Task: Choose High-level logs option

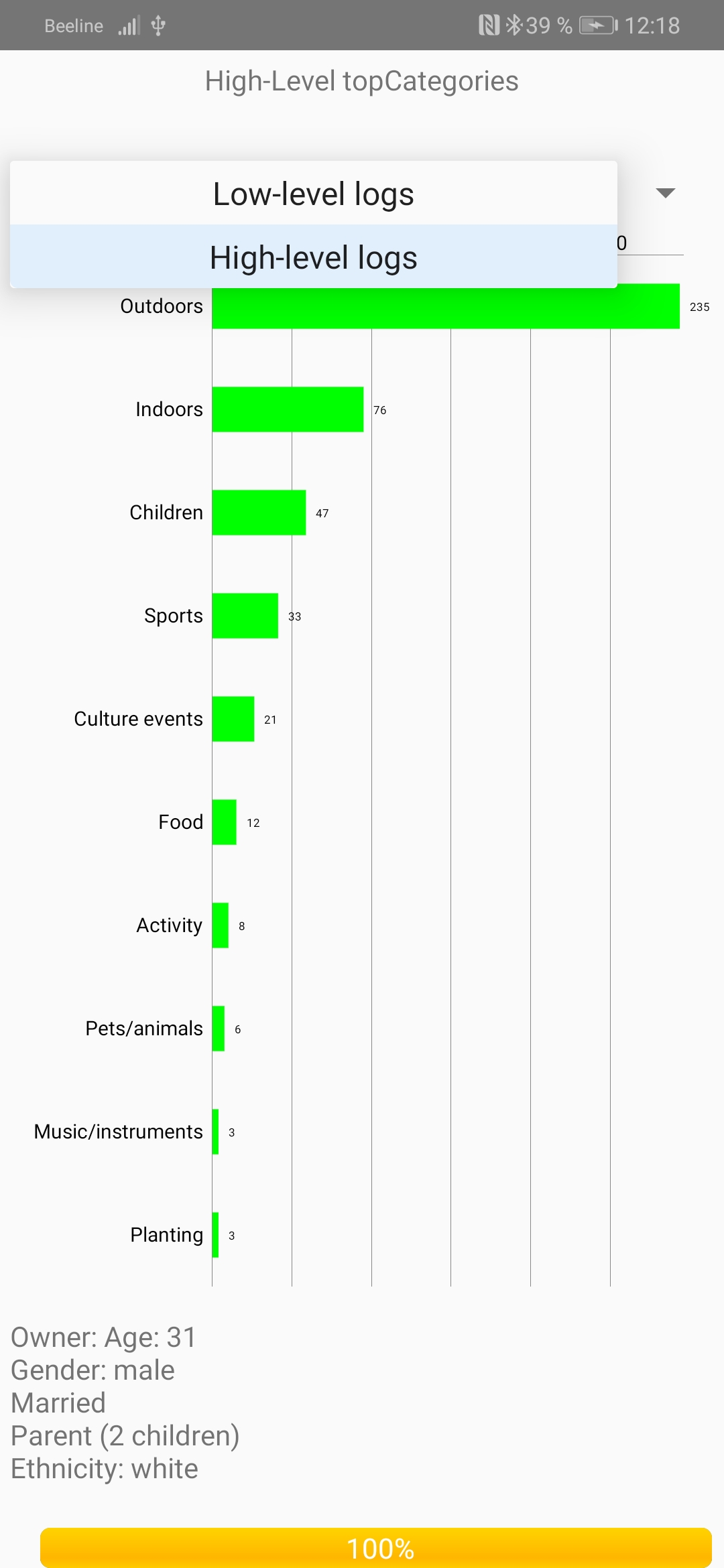Action: [313, 258]
